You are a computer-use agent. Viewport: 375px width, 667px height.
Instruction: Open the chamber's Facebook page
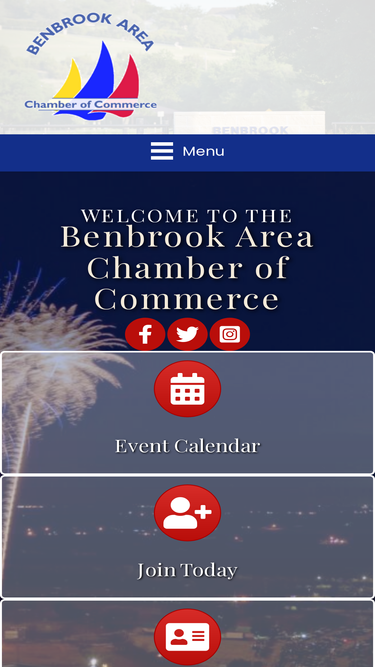pos(145,334)
